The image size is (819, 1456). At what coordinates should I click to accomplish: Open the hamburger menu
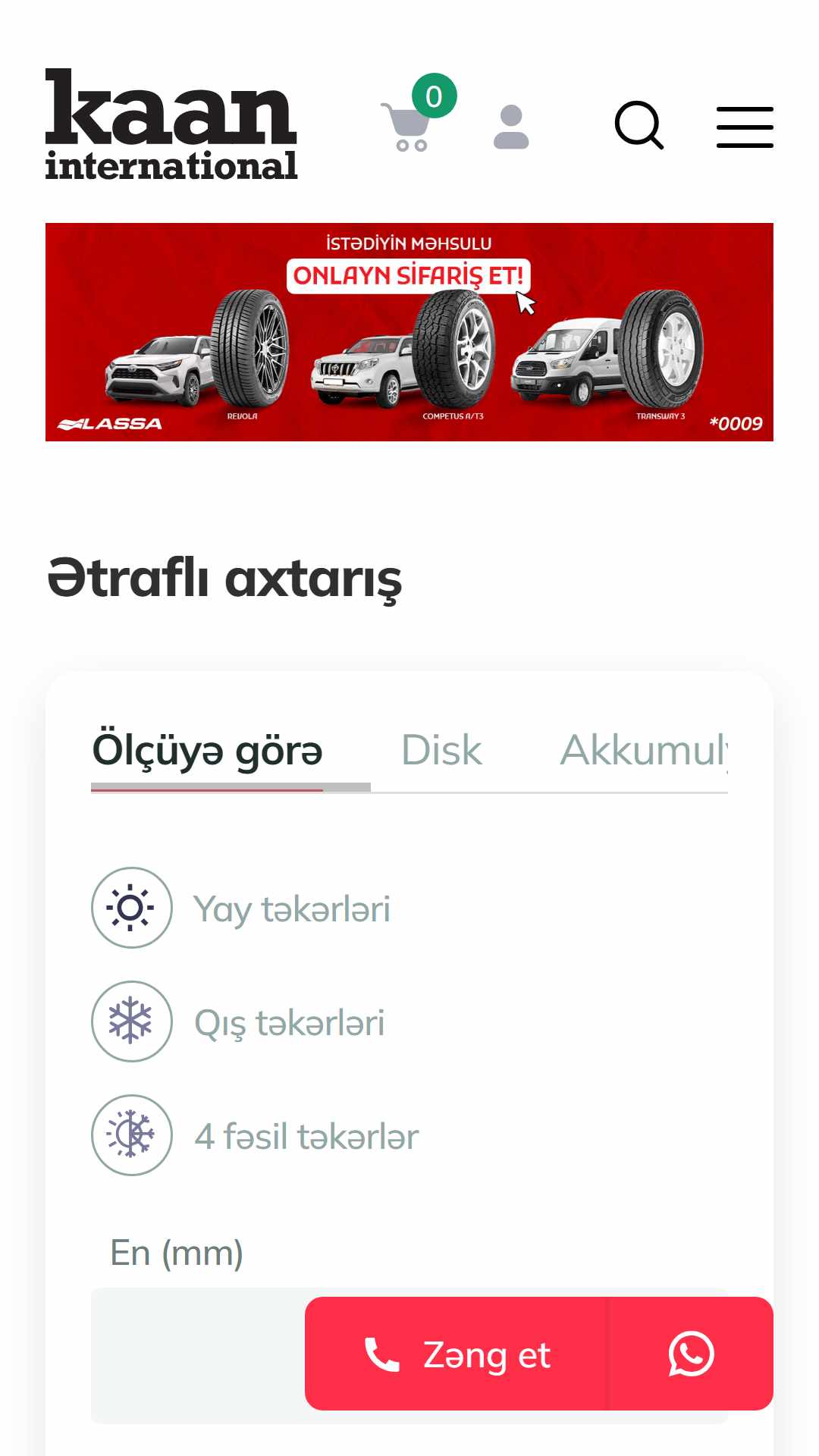tap(745, 127)
